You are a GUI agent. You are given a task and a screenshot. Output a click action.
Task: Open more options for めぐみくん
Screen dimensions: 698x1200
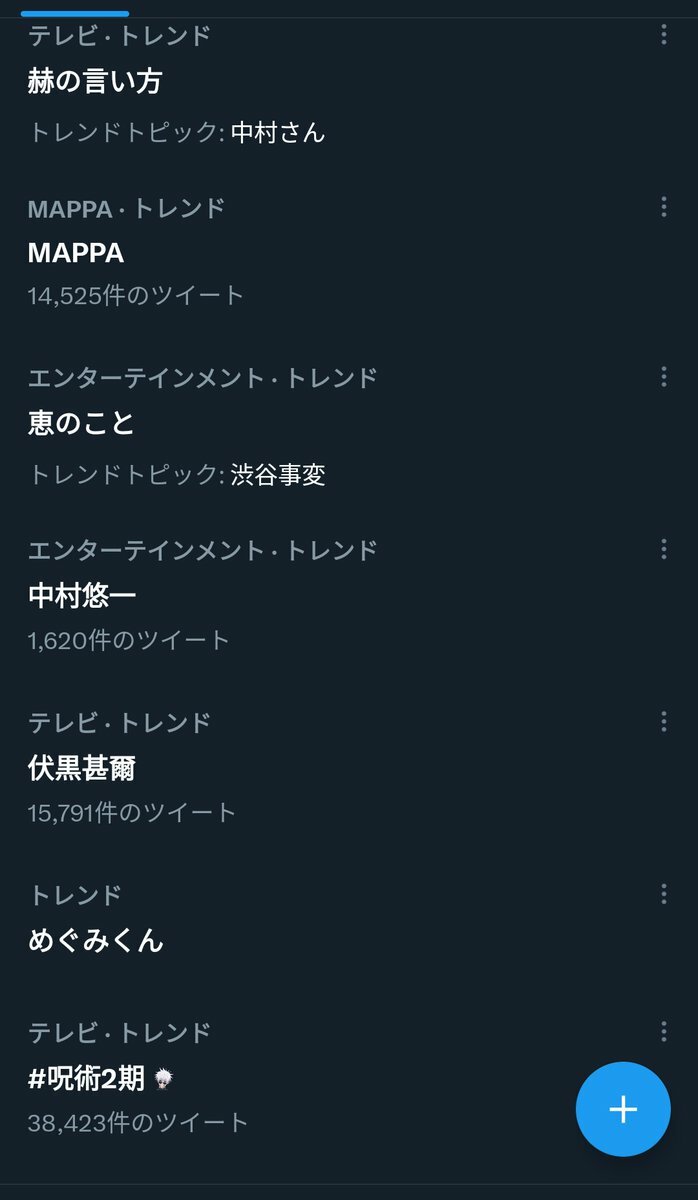point(663,893)
